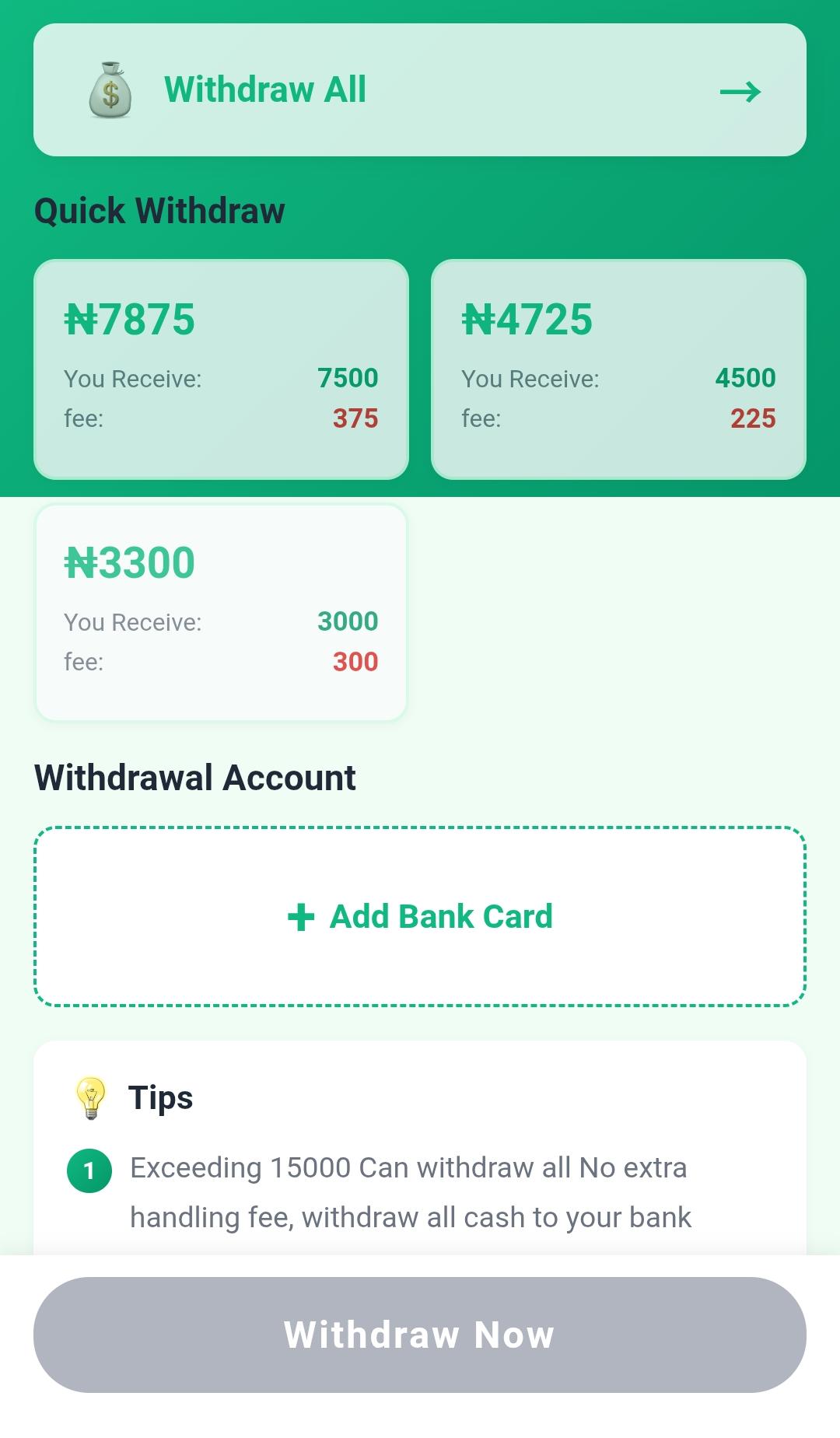Tap the strikethrough ₦3300 amount
Viewport: 840px width, 1438px height.
pyautogui.click(x=129, y=562)
